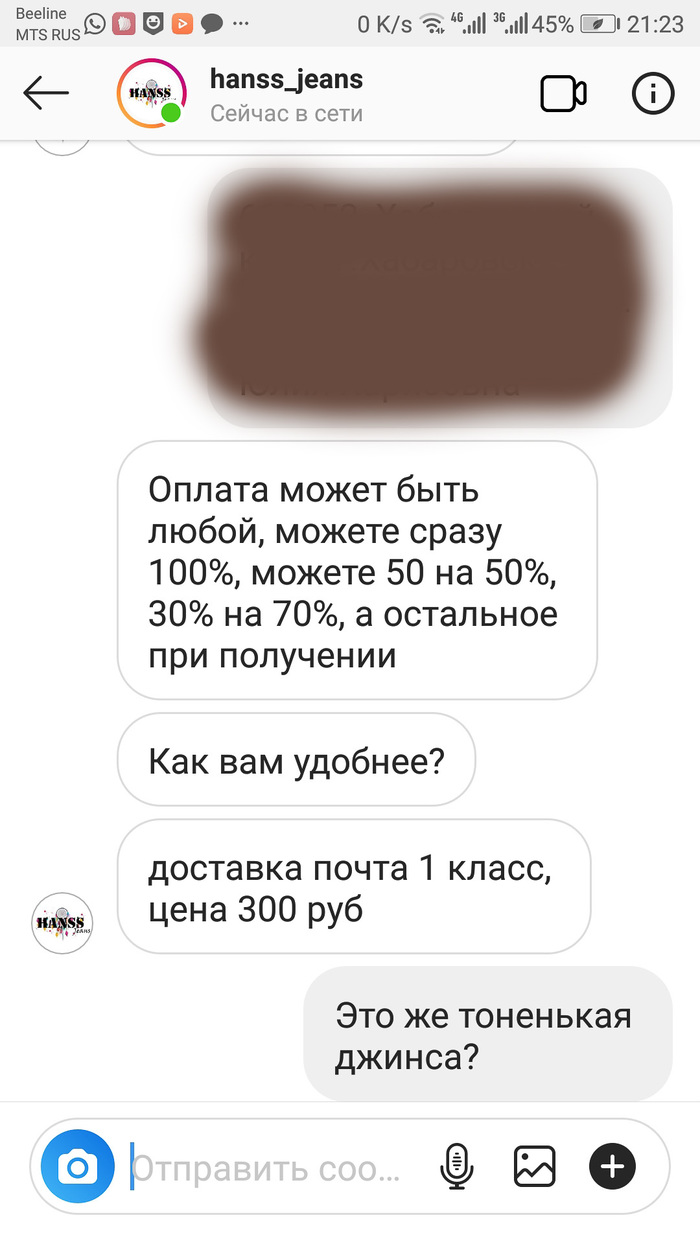700x1244 pixels.
Task: Pick an image from the gallery
Action: tap(534, 1166)
